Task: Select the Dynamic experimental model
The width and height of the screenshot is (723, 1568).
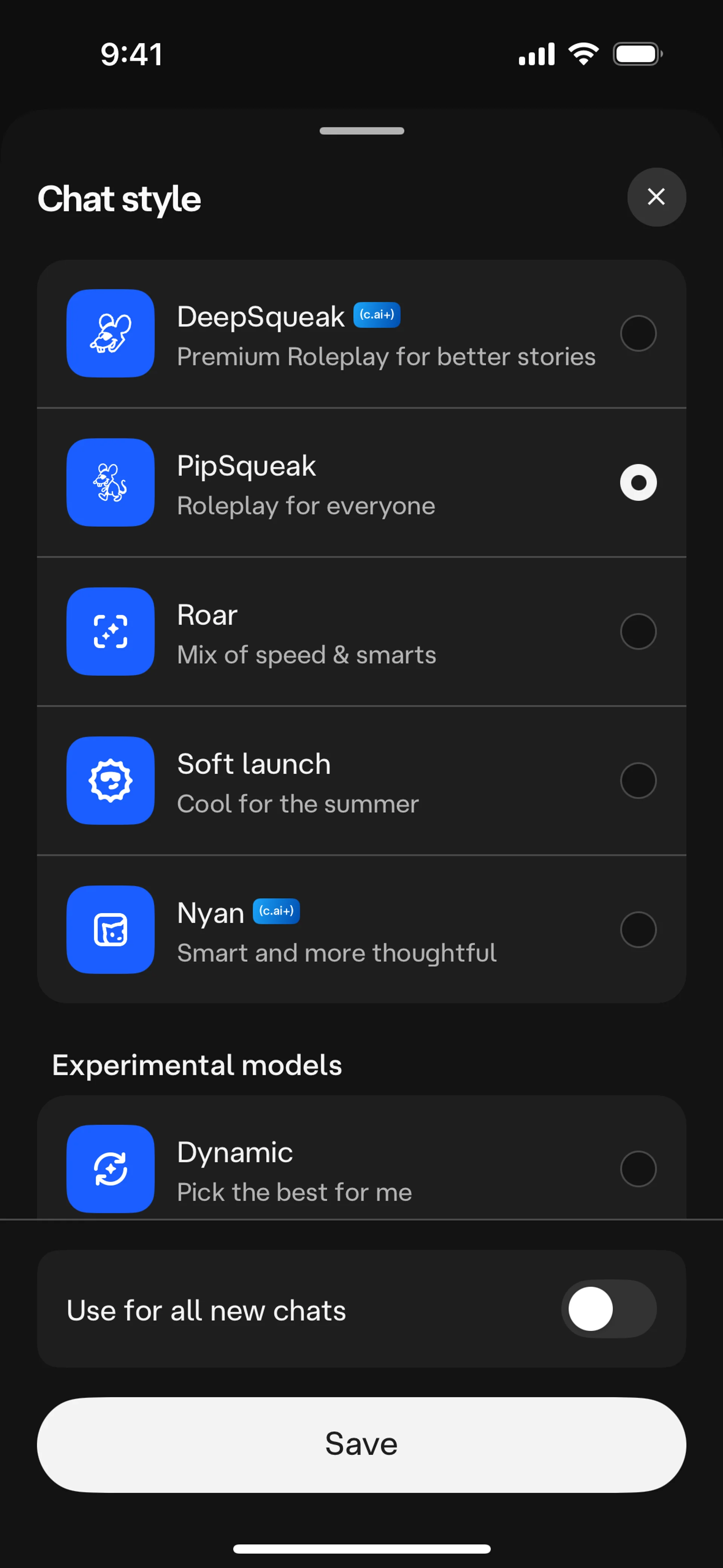Action: (x=638, y=1169)
